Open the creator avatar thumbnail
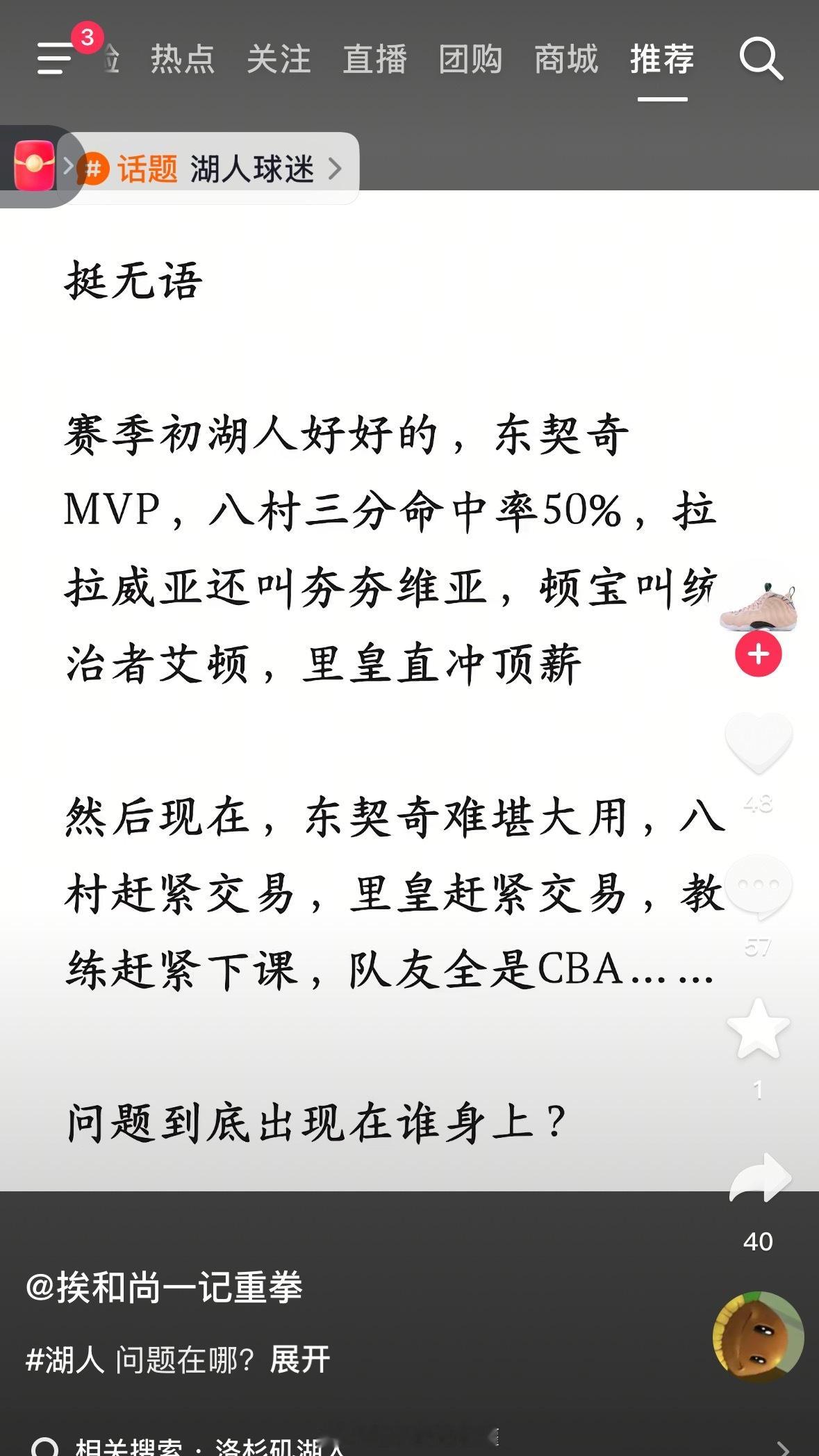The width and height of the screenshot is (819, 1456). pos(759,1334)
